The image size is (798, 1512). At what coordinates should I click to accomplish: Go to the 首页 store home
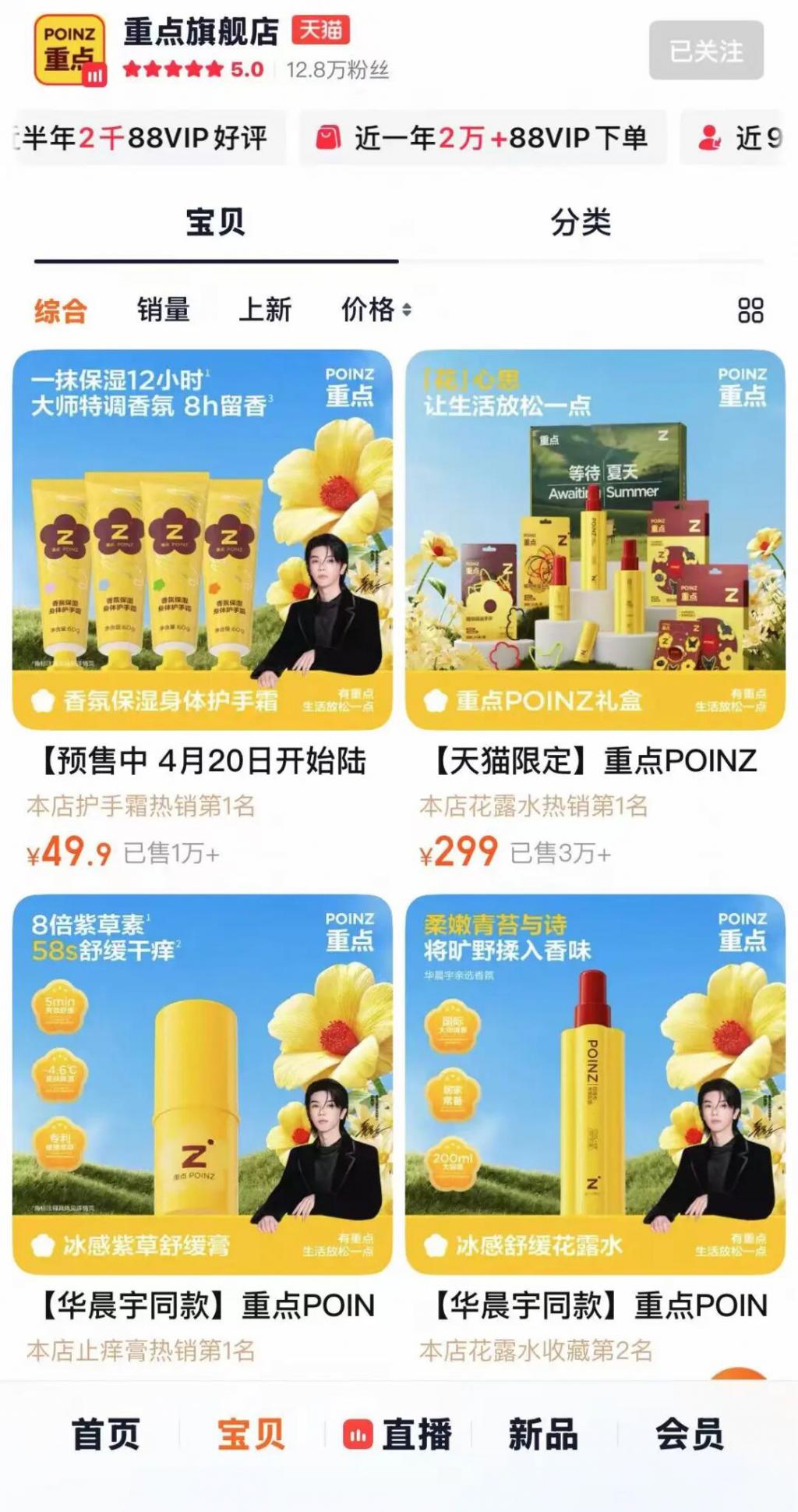click(x=106, y=1435)
